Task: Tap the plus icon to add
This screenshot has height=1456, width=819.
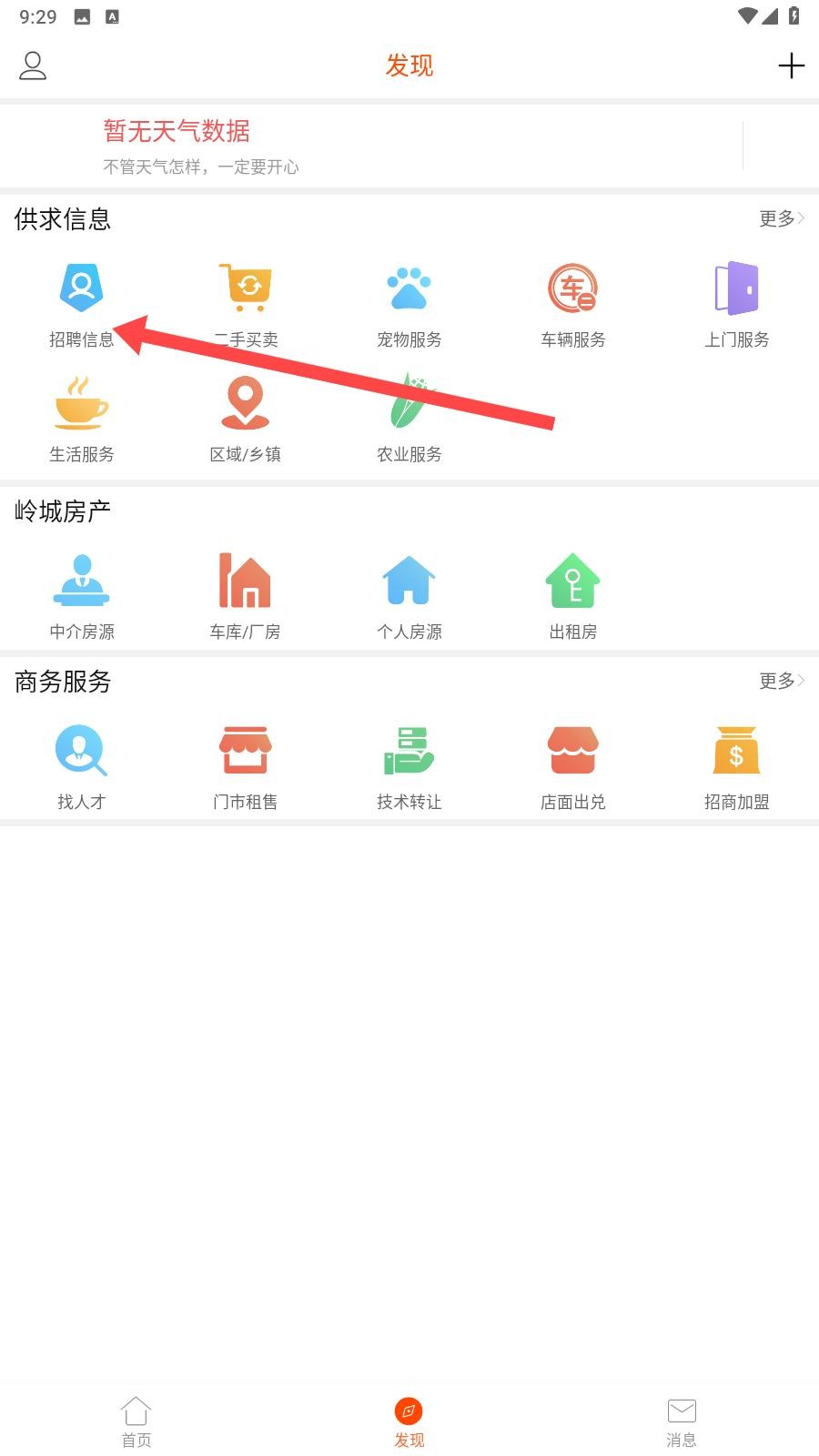Action: [x=791, y=66]
